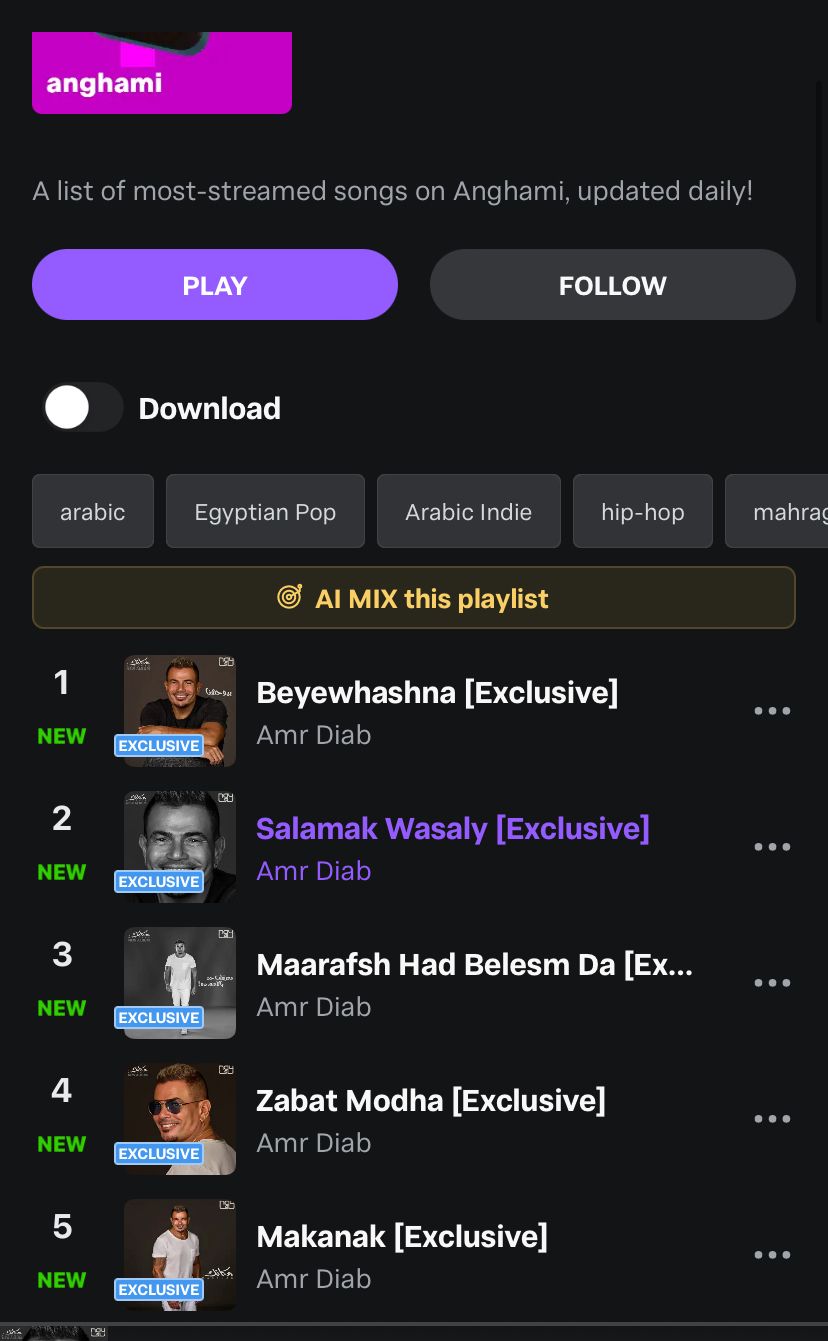Play Salamak Wasaly song
The image size is (828, 1341).
click(452, 828)
